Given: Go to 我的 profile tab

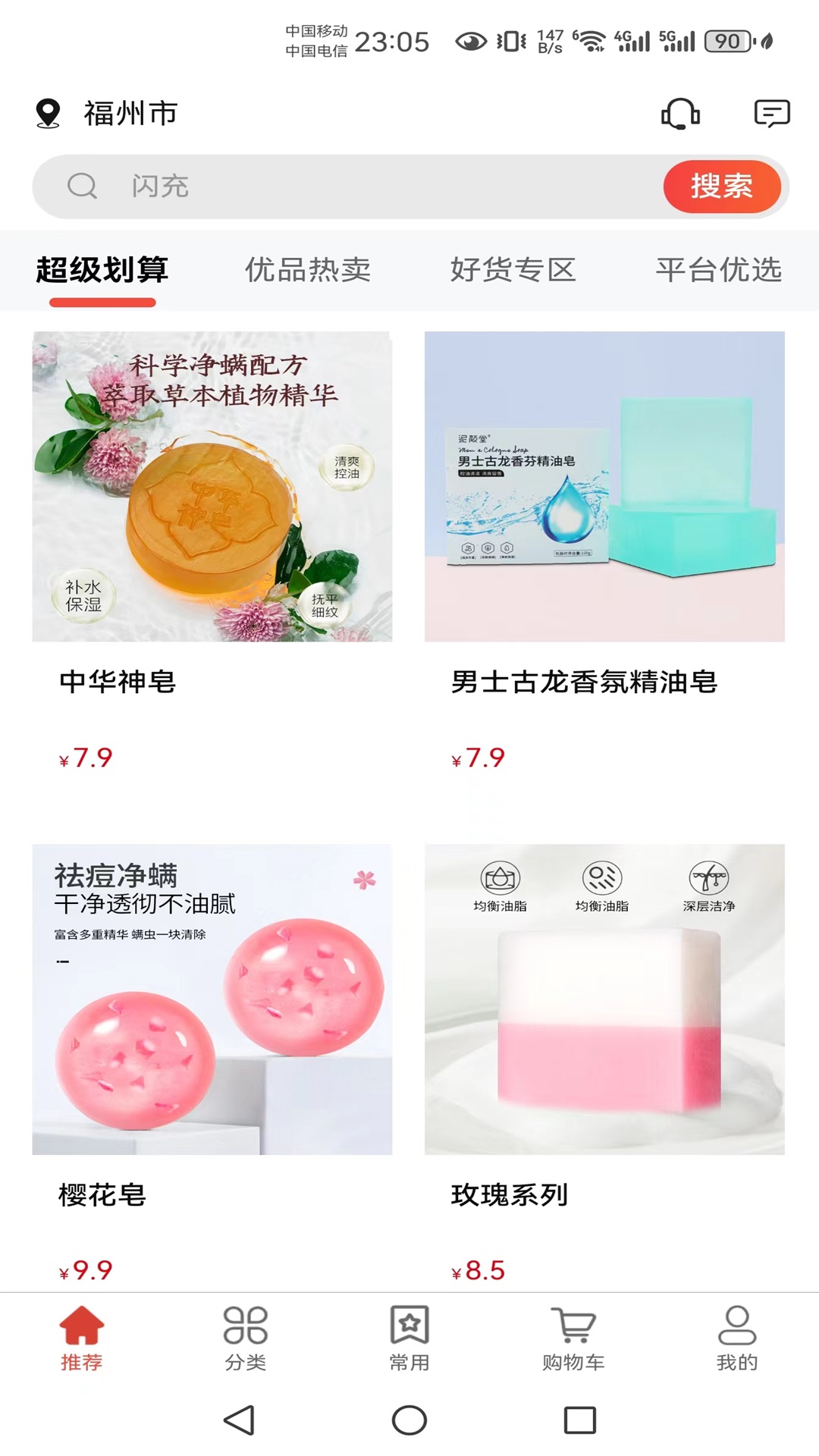Looking at the screenshot, I should (736, 1339).
